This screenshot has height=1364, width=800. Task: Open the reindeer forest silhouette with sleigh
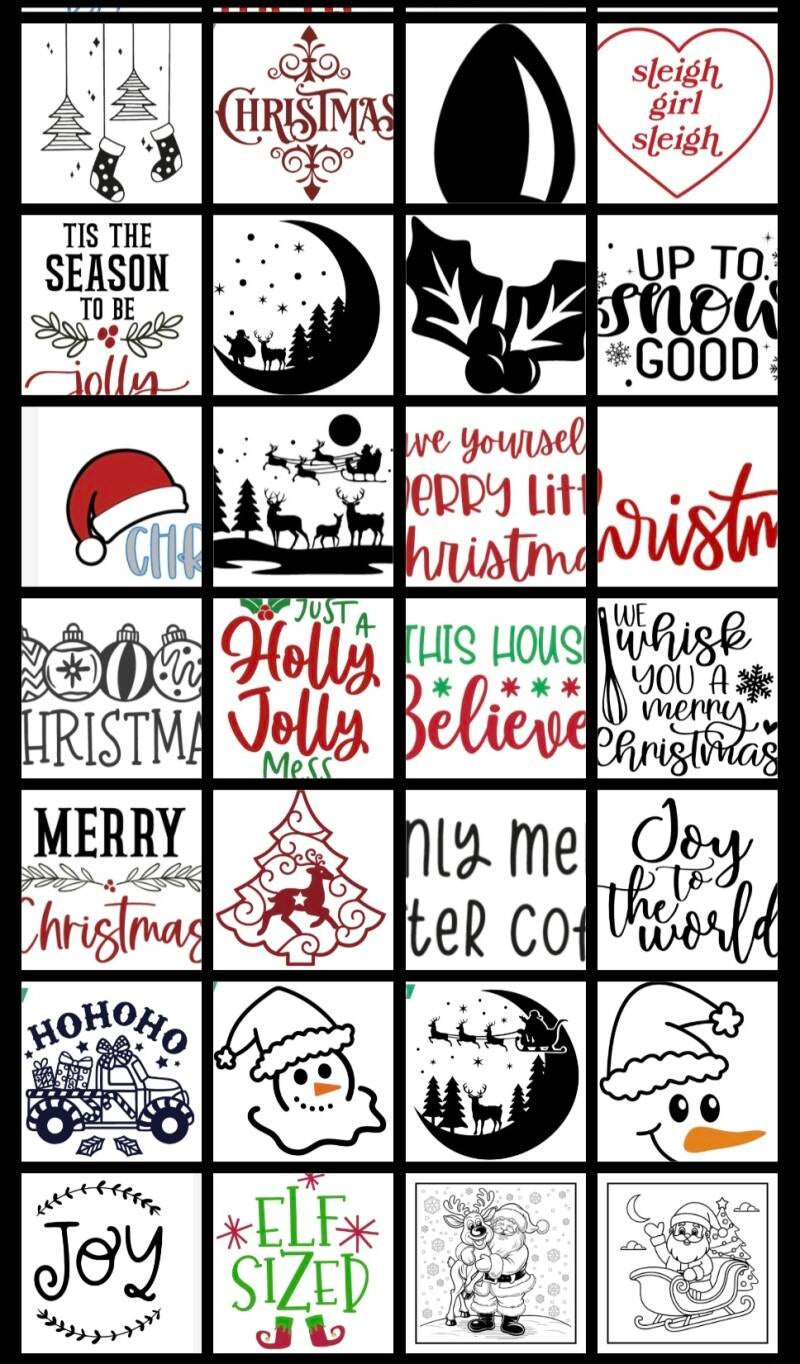coord(303,496)
